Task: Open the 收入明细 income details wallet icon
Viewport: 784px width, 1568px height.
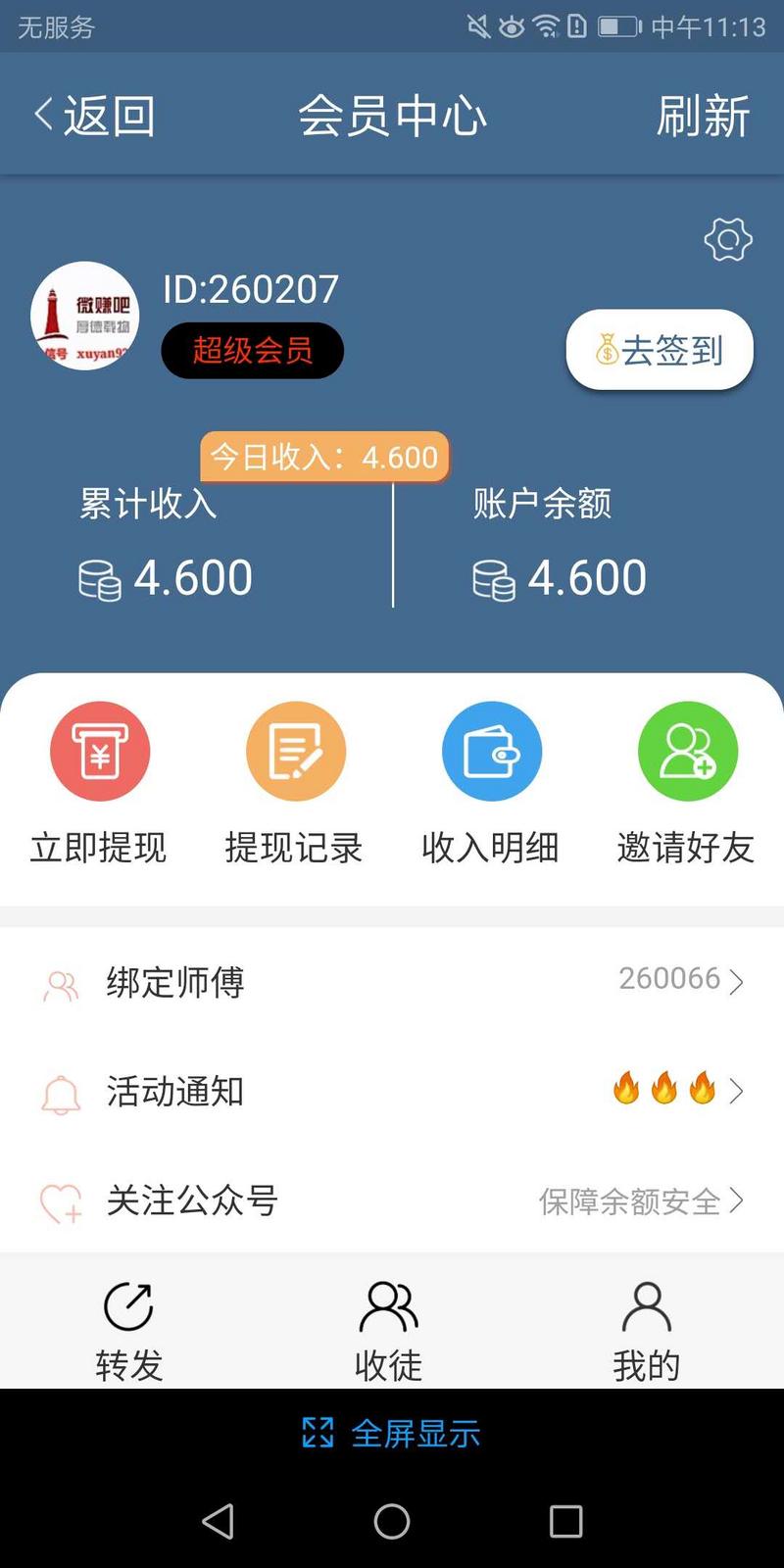Action: click(x=491, y=750)
